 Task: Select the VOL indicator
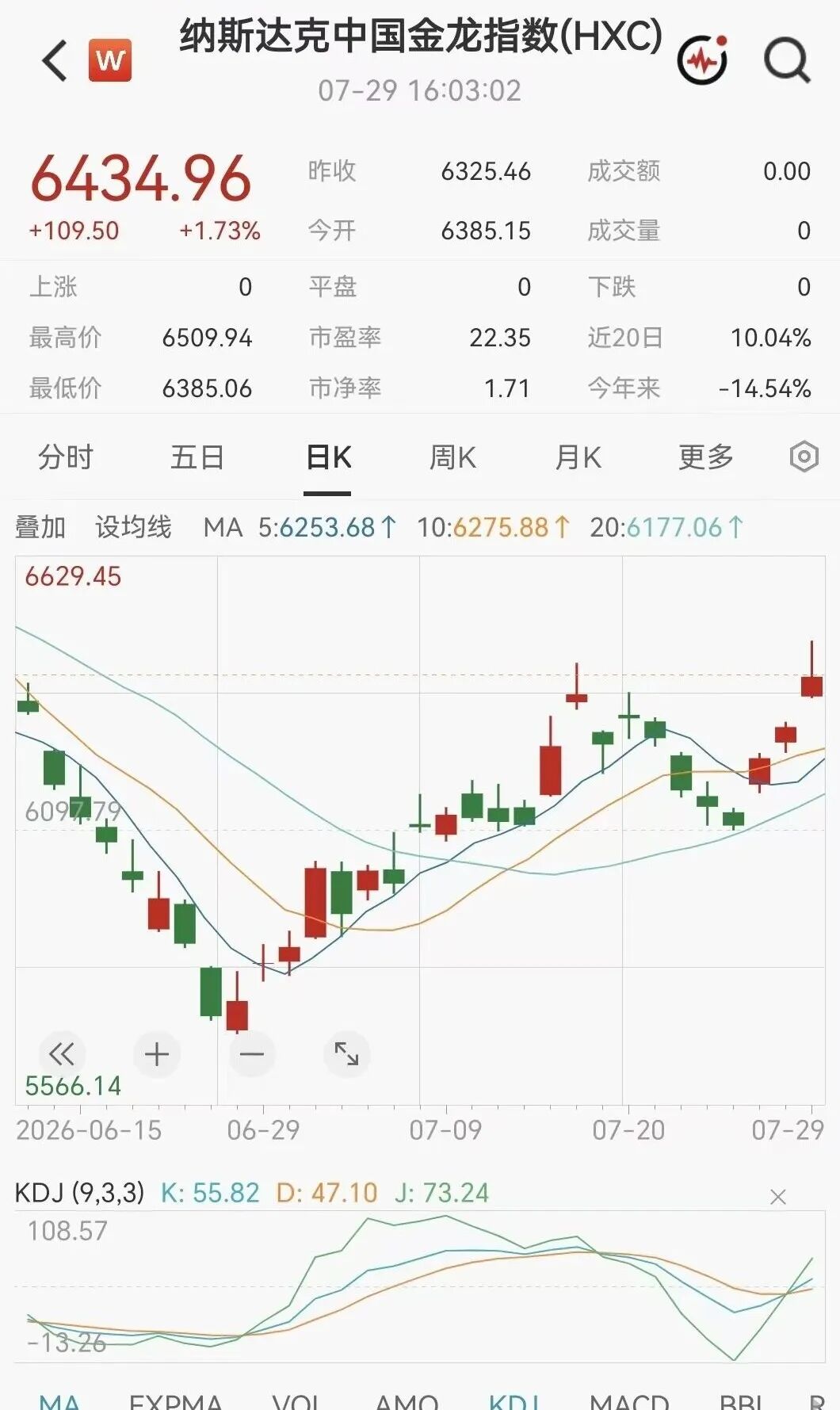(297, 1401)
